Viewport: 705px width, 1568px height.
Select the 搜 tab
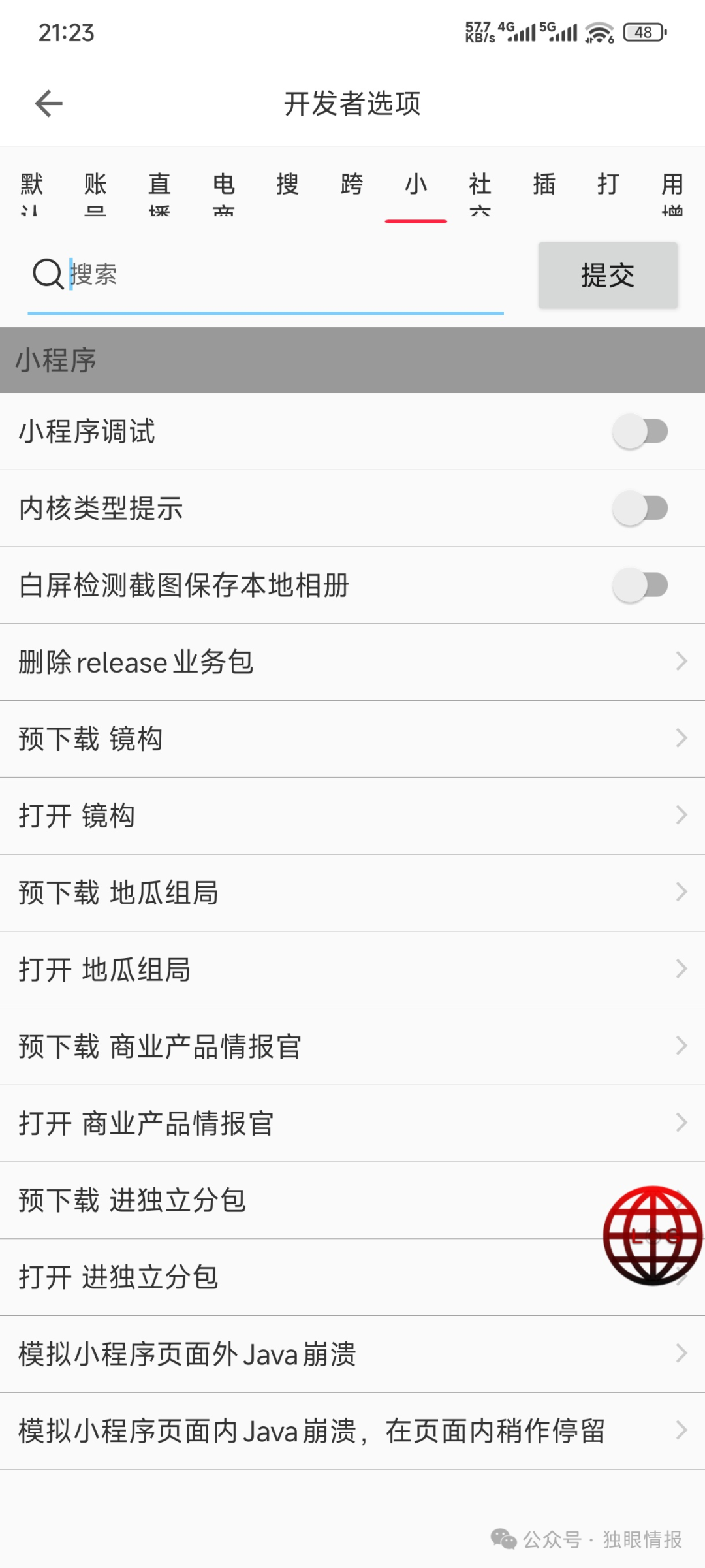[x=287, y=185]
